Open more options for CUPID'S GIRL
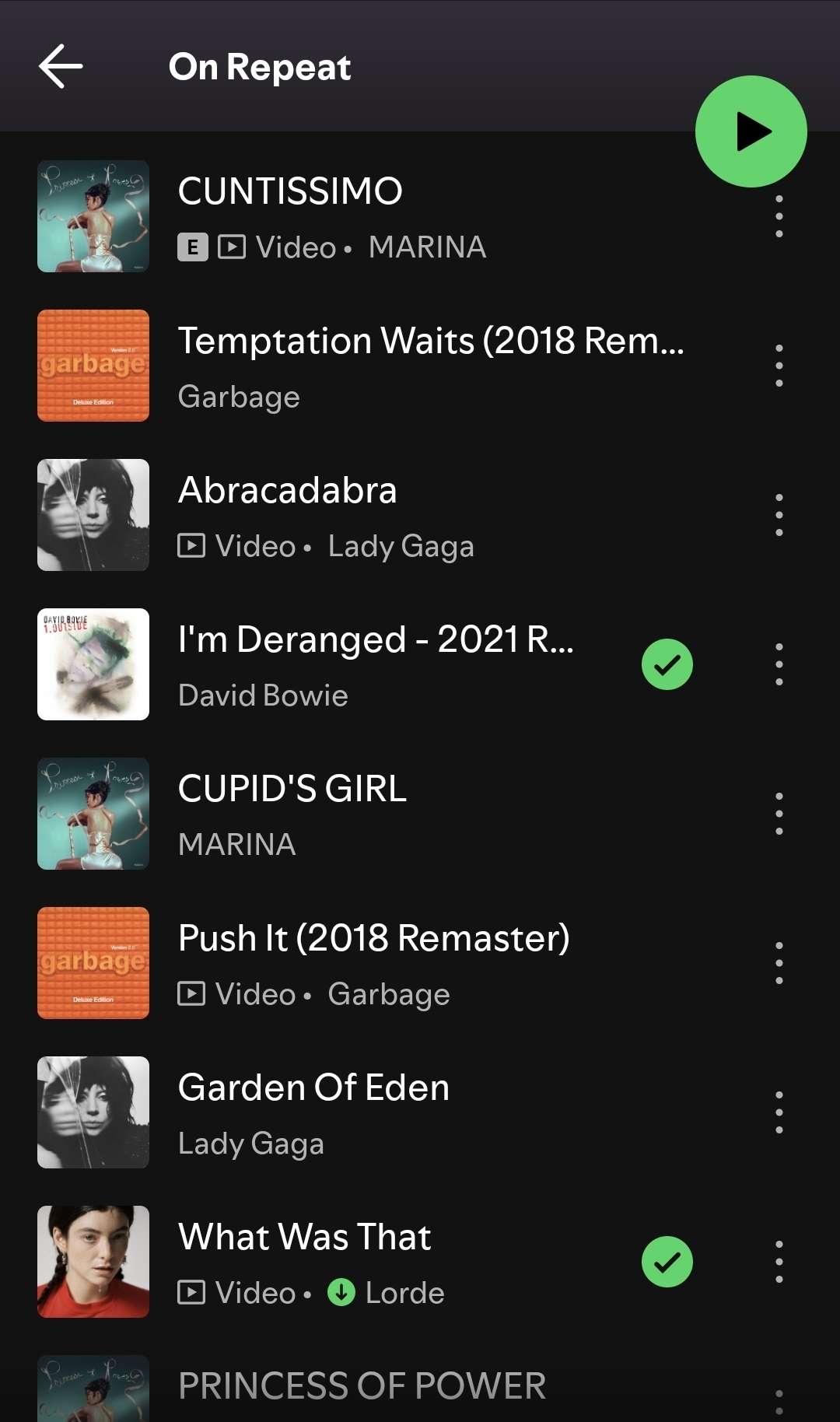 point(779,814)
